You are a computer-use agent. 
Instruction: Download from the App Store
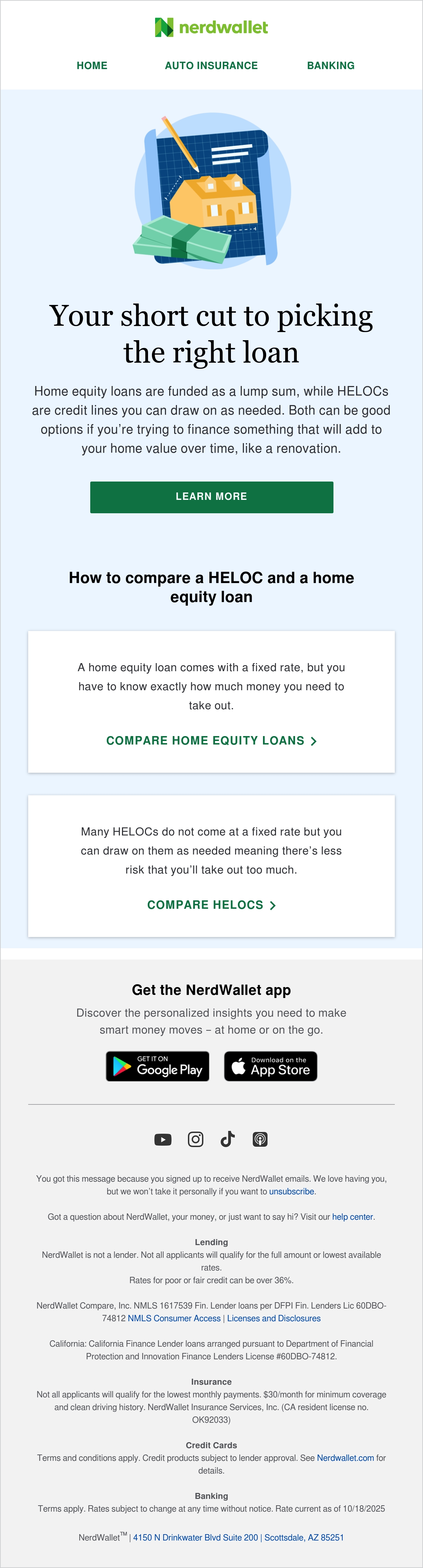tap(270, 1066)
